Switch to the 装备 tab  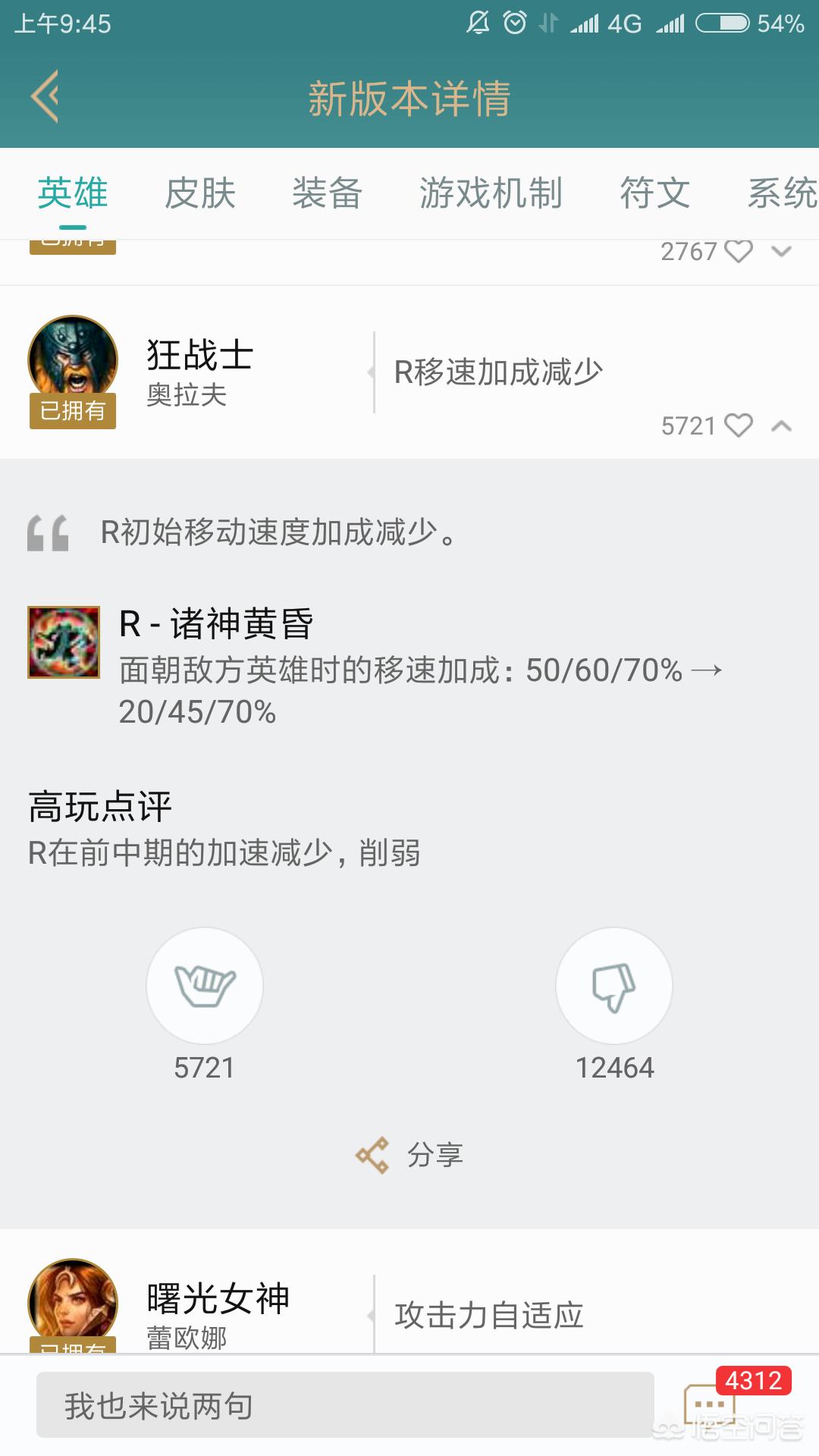point(327,193)
